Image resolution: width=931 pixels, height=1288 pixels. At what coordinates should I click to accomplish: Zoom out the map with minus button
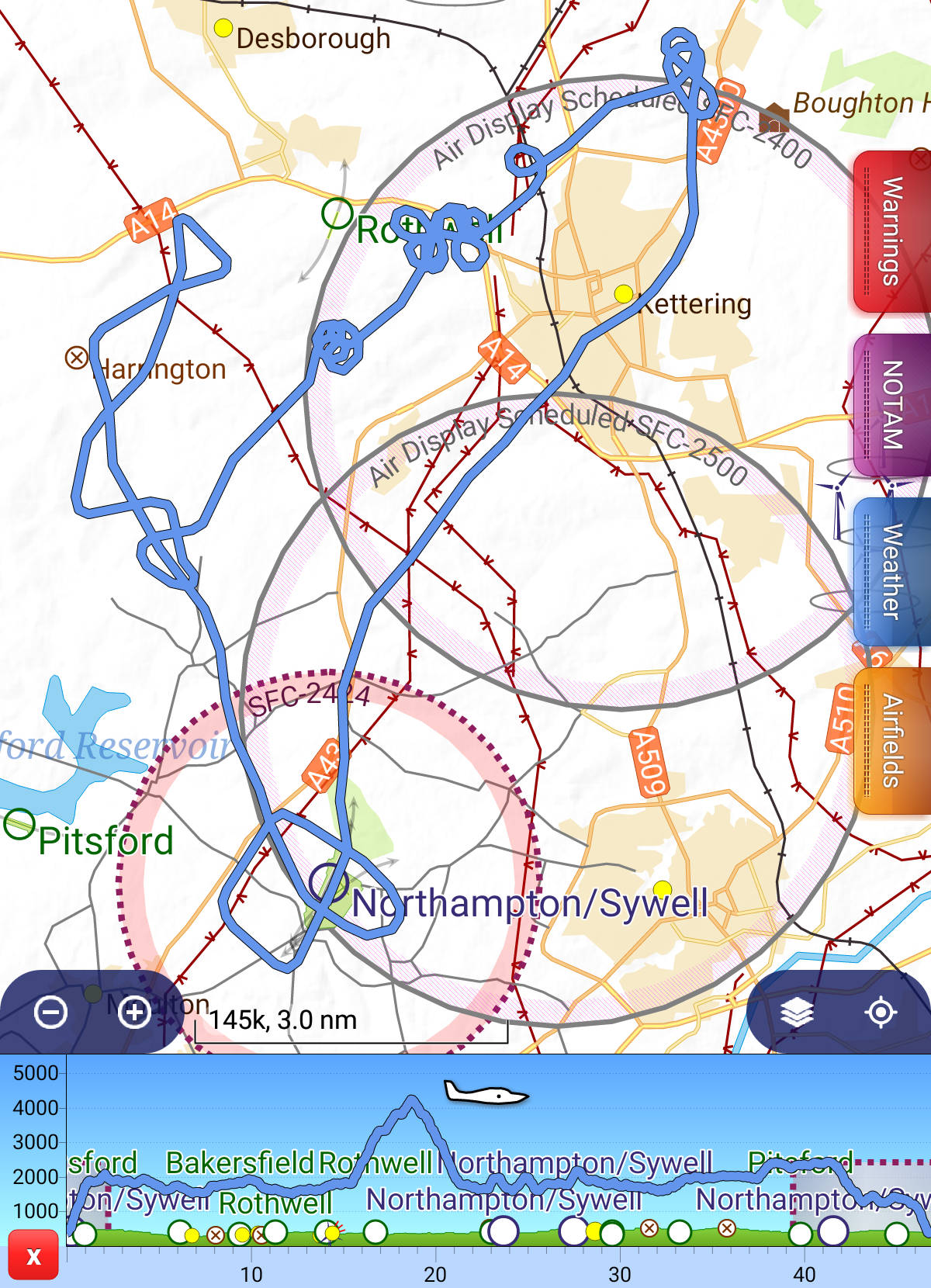(x=51, y=1012)
